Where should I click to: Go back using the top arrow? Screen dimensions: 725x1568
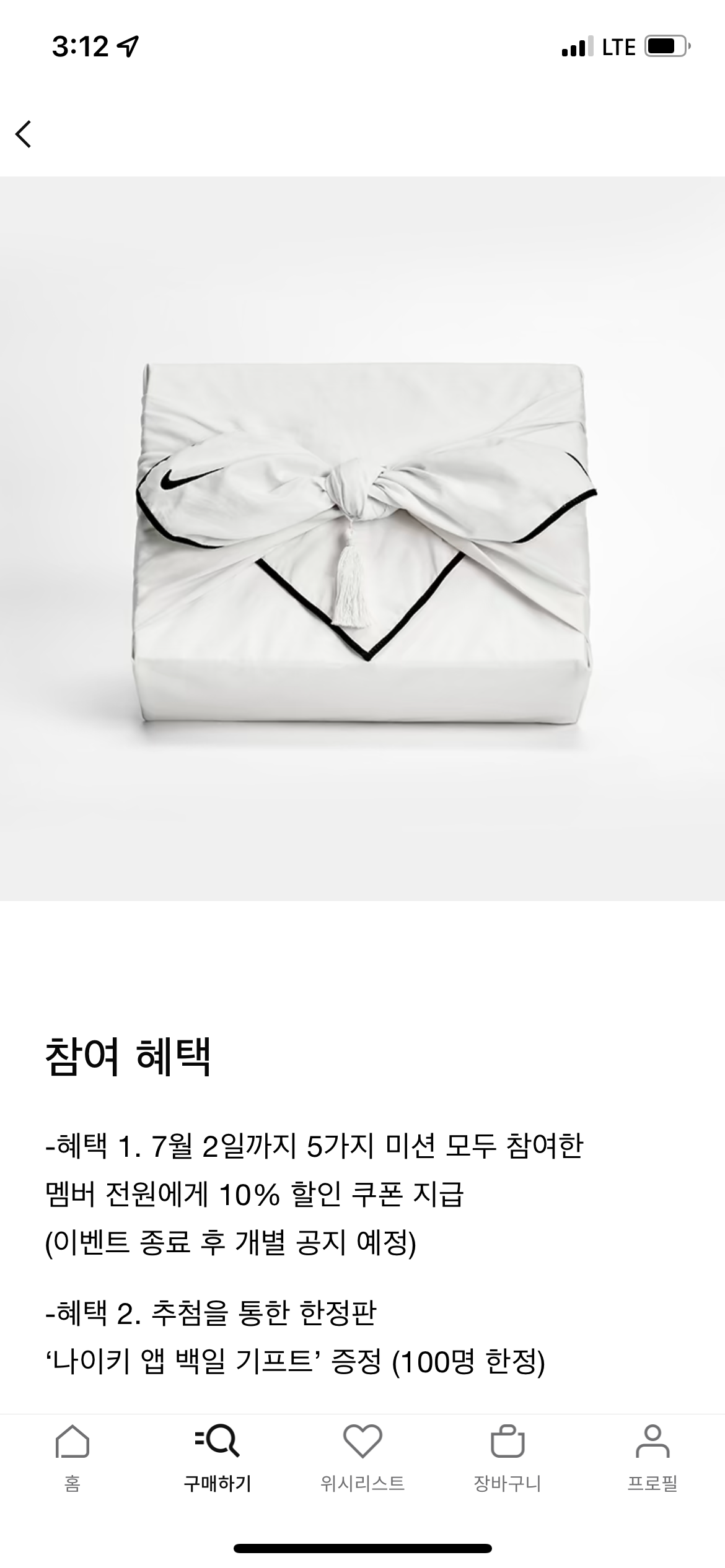(24, 134)
